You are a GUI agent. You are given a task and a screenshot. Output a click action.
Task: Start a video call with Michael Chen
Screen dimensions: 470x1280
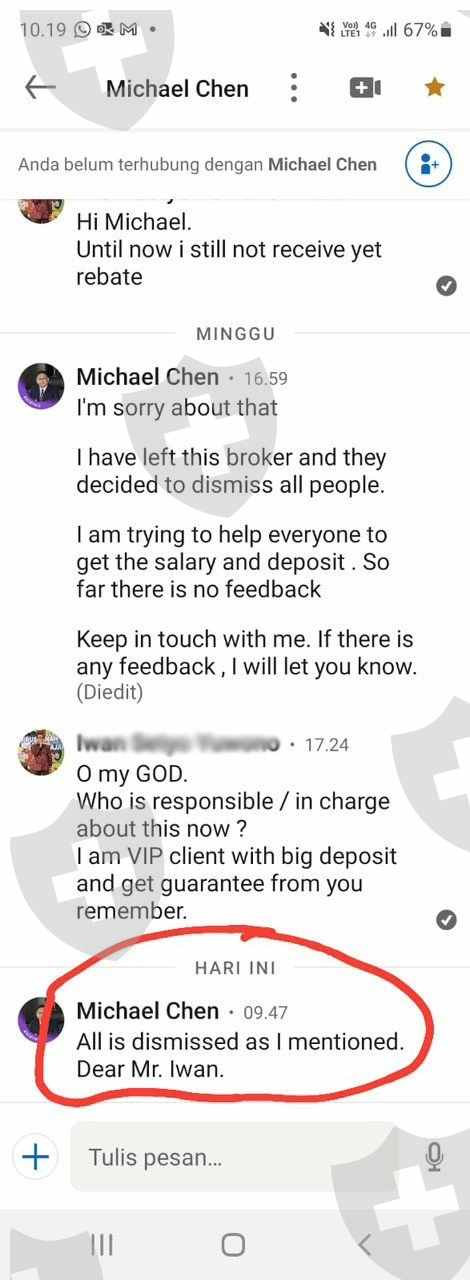pos(365,88)
